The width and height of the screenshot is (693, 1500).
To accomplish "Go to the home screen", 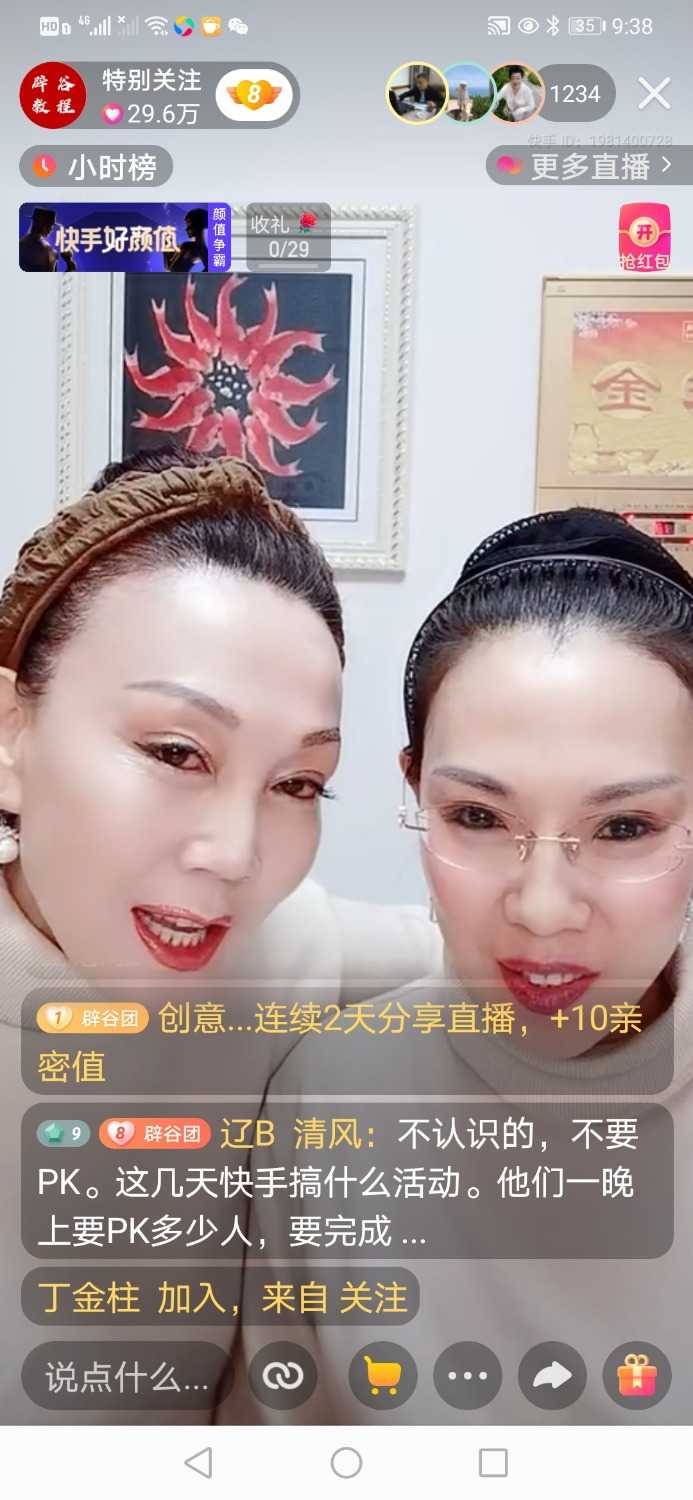I will click(x=346, y=1463).
